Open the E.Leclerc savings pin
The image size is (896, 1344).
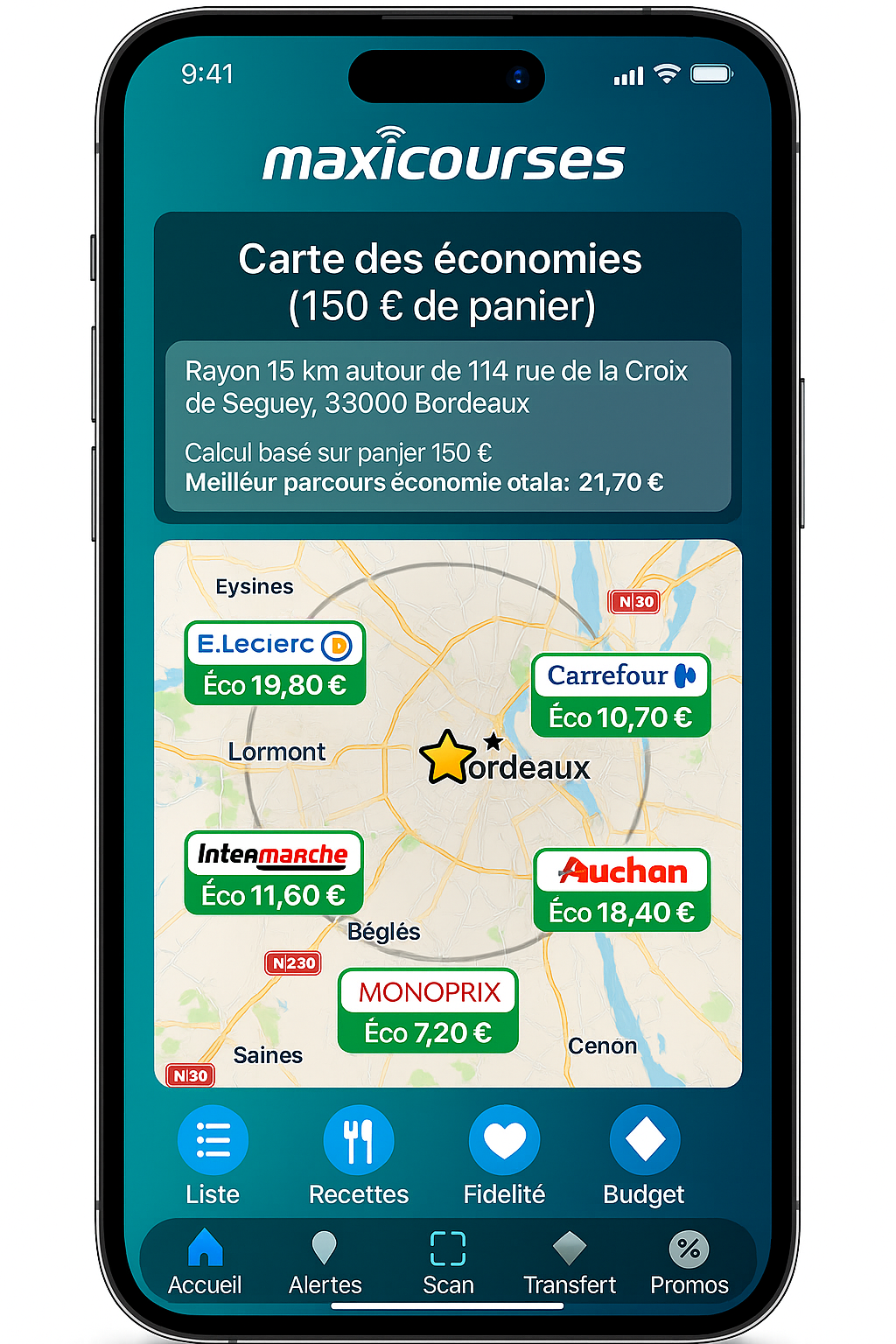click(275, 663)
